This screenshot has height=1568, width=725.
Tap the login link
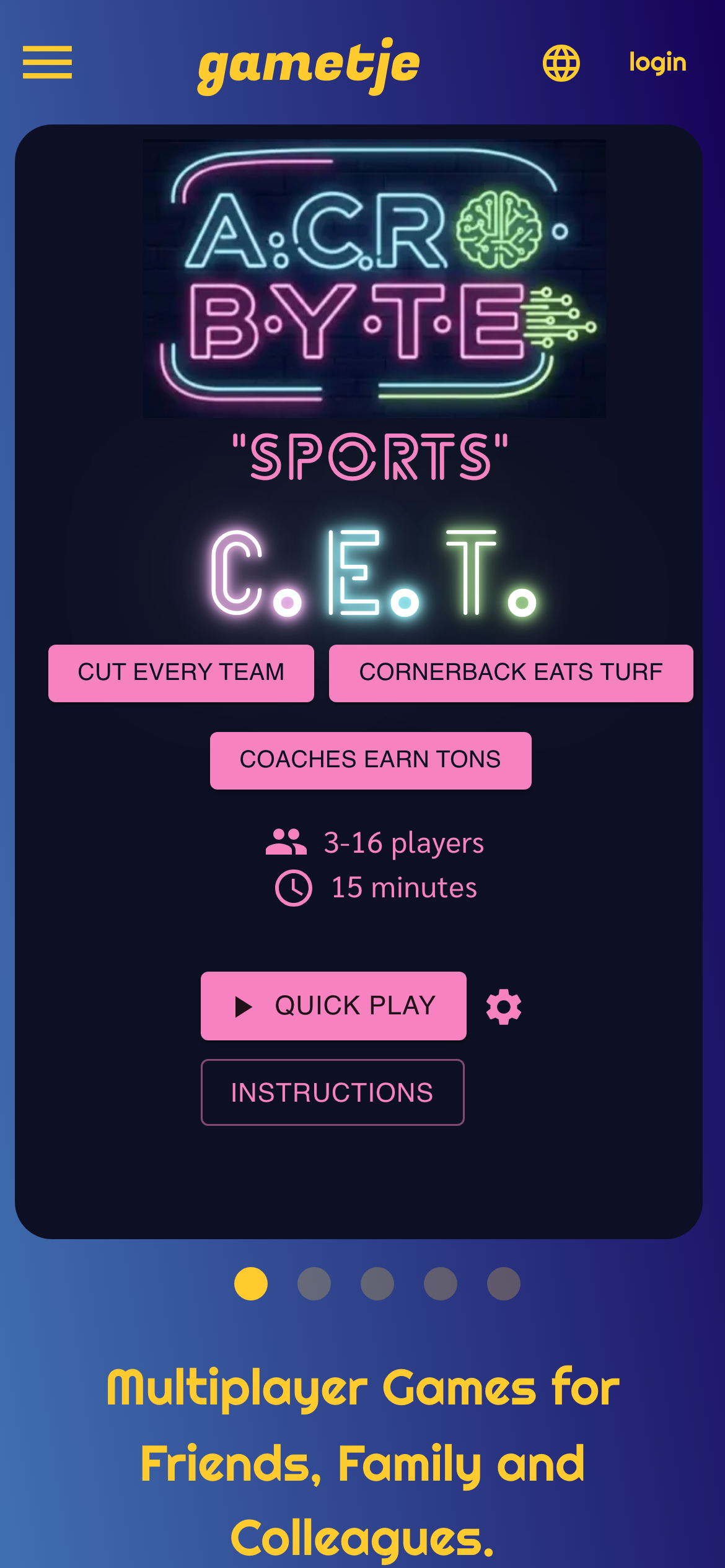[657, 63]
